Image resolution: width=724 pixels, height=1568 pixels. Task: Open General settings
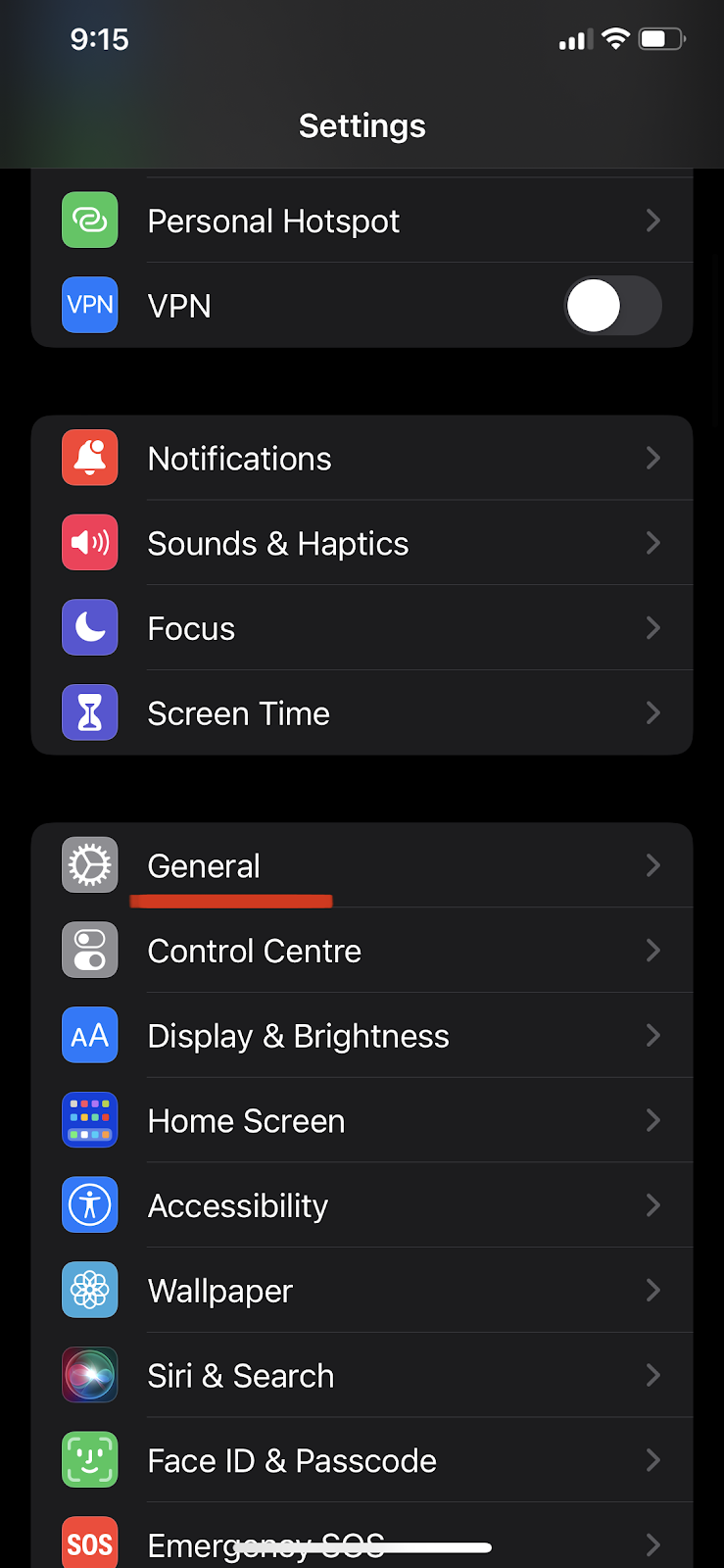[x=362, y=865]
